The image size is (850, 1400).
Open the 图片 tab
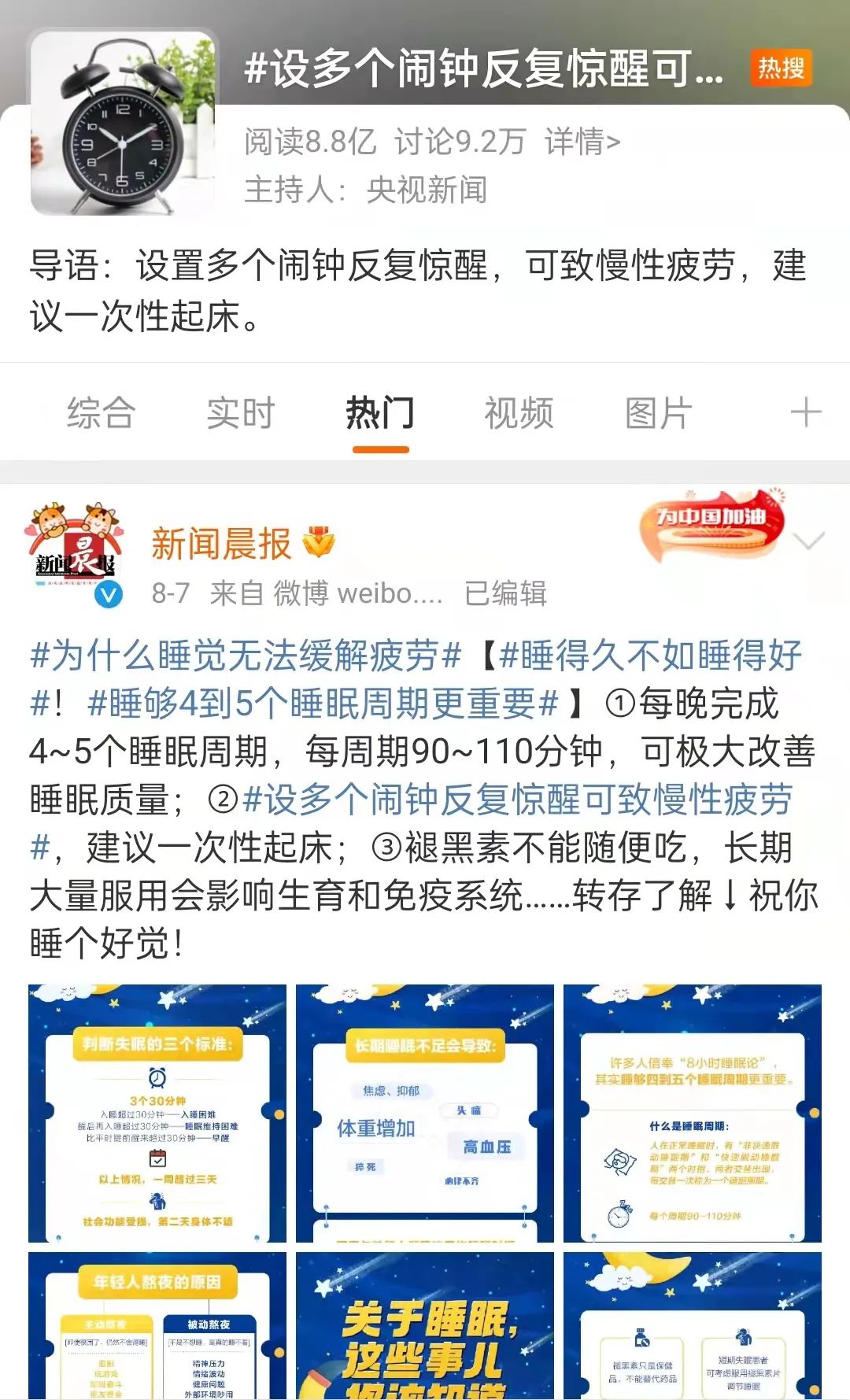tap(658, 413)
